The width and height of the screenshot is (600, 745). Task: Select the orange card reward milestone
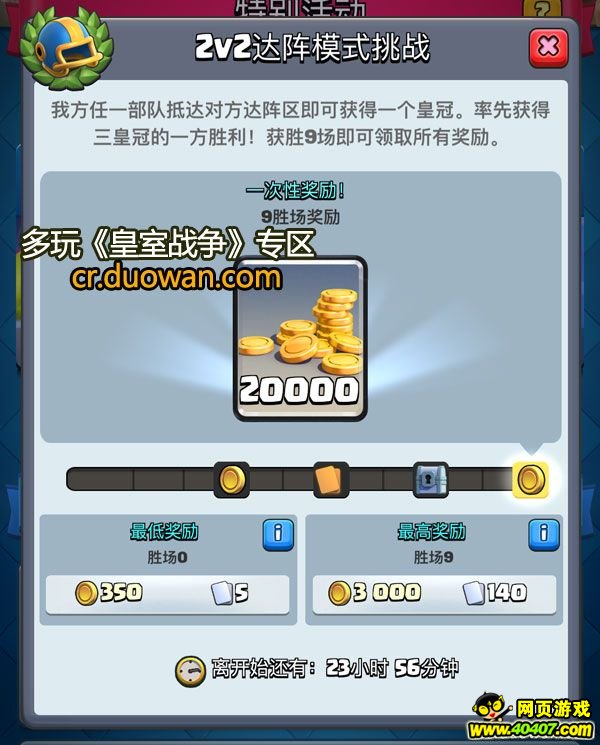(331, 480)
